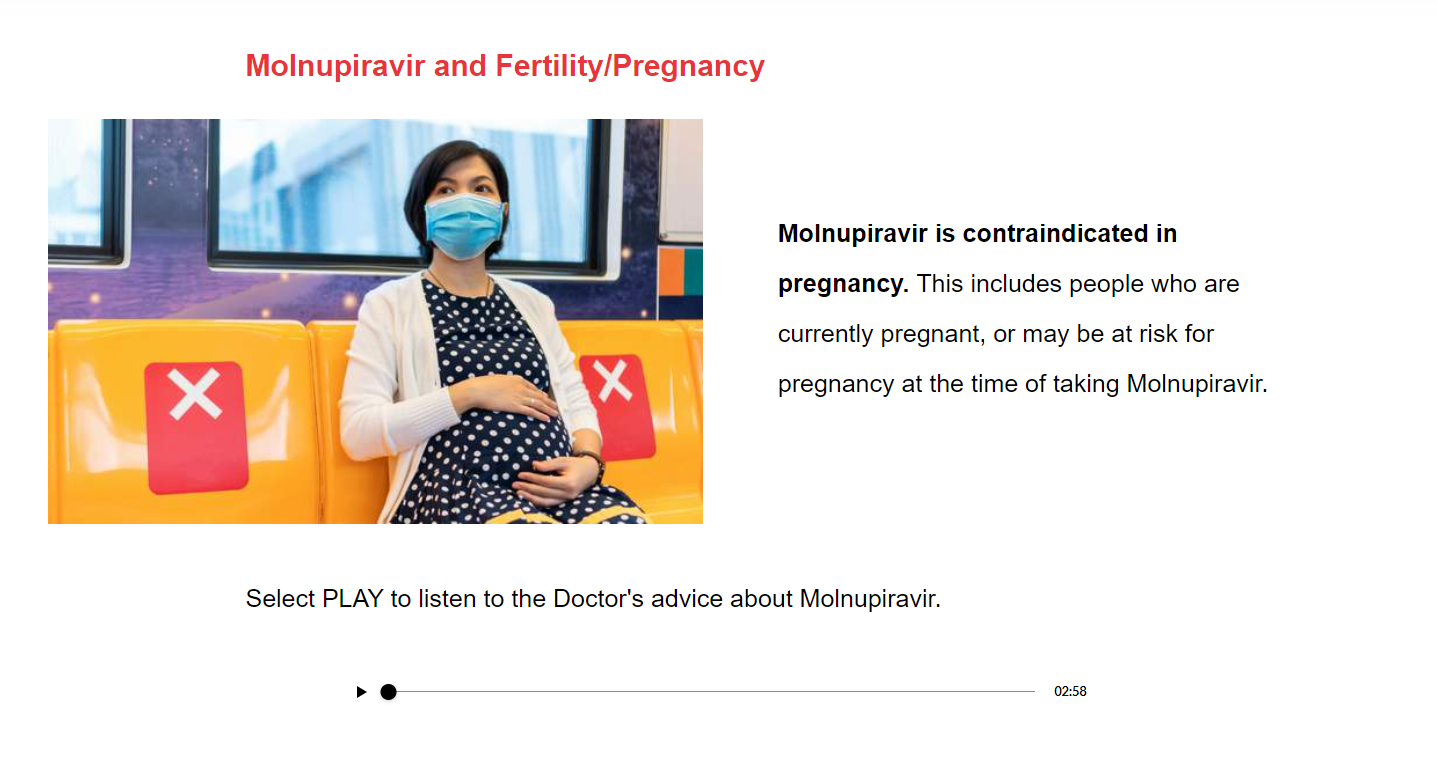Viewport: 1437px width, 762px height.
Task: Play the Doctor's advice audio
Action: [x=361, y=692]
